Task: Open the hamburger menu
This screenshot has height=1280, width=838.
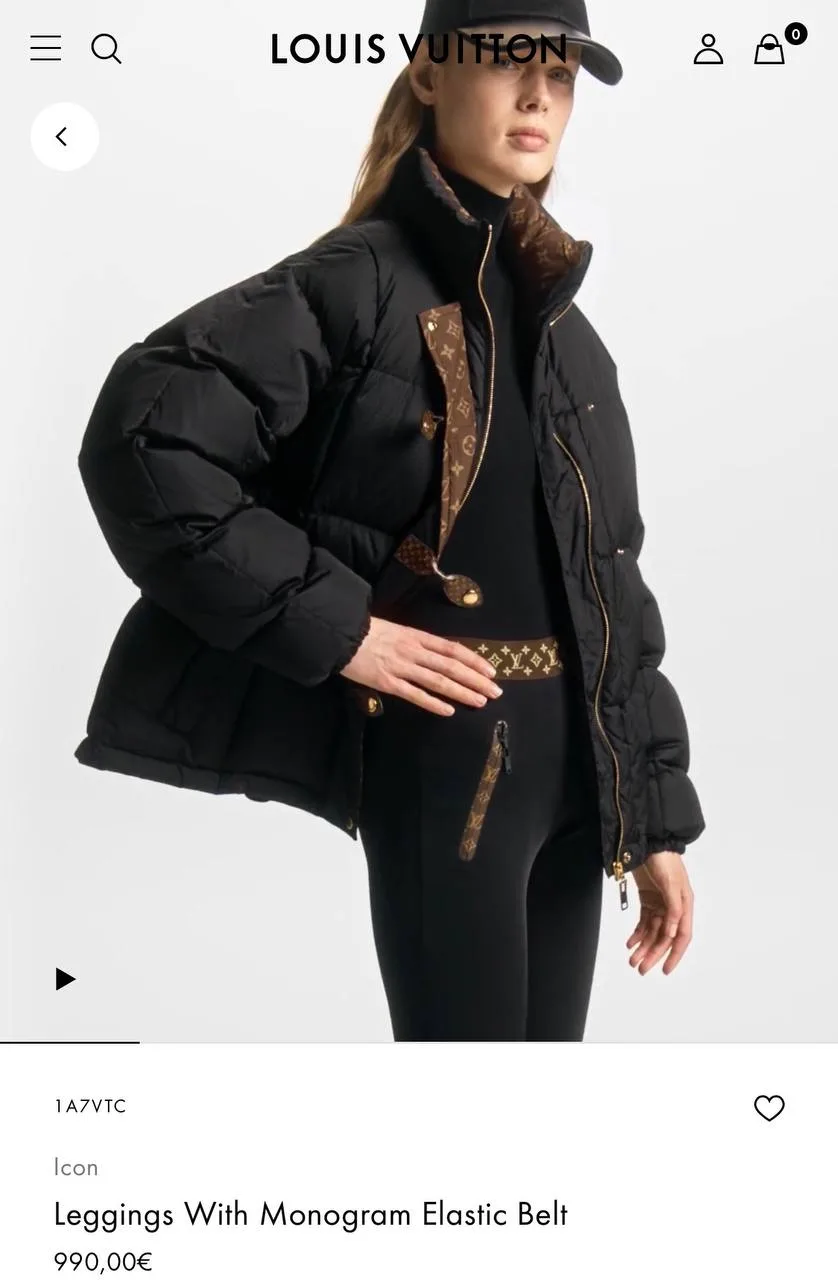Action: 45,48
